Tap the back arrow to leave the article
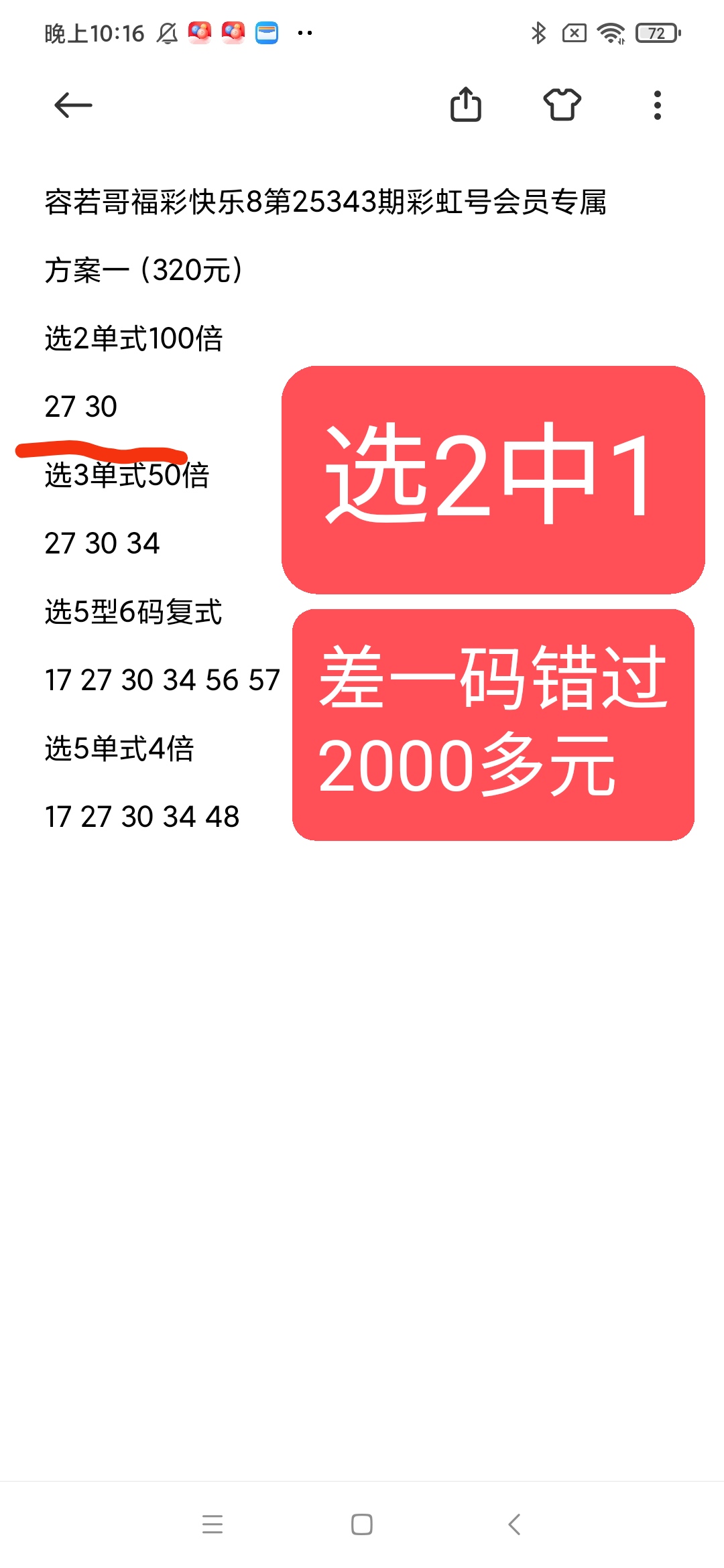Image resolution: width=724 pixels, height=1568 pixels. tap(74, 104)
